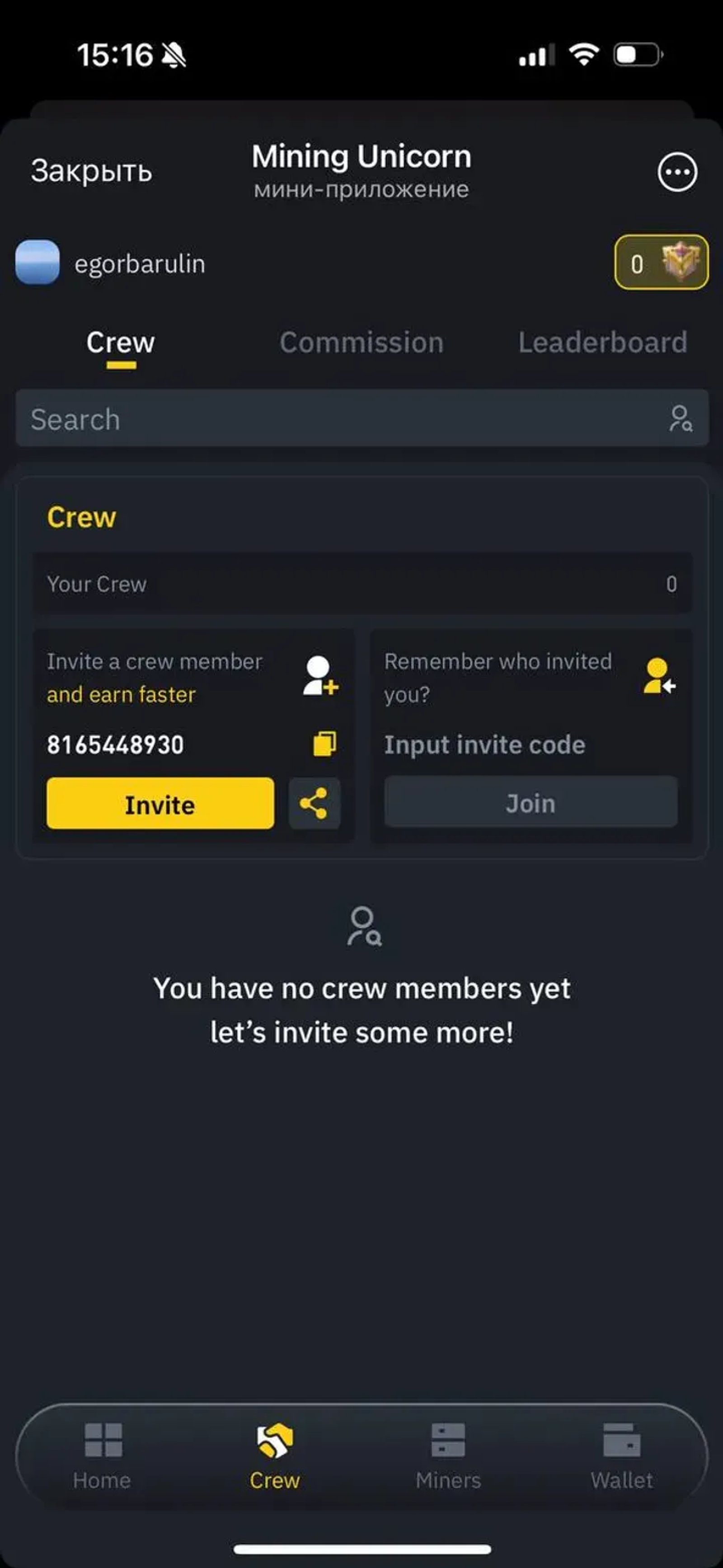Image resolution: width=723 pixels, height=1568 pixels.
Task: Open the Wallet tab
Action: (621, 1455)
